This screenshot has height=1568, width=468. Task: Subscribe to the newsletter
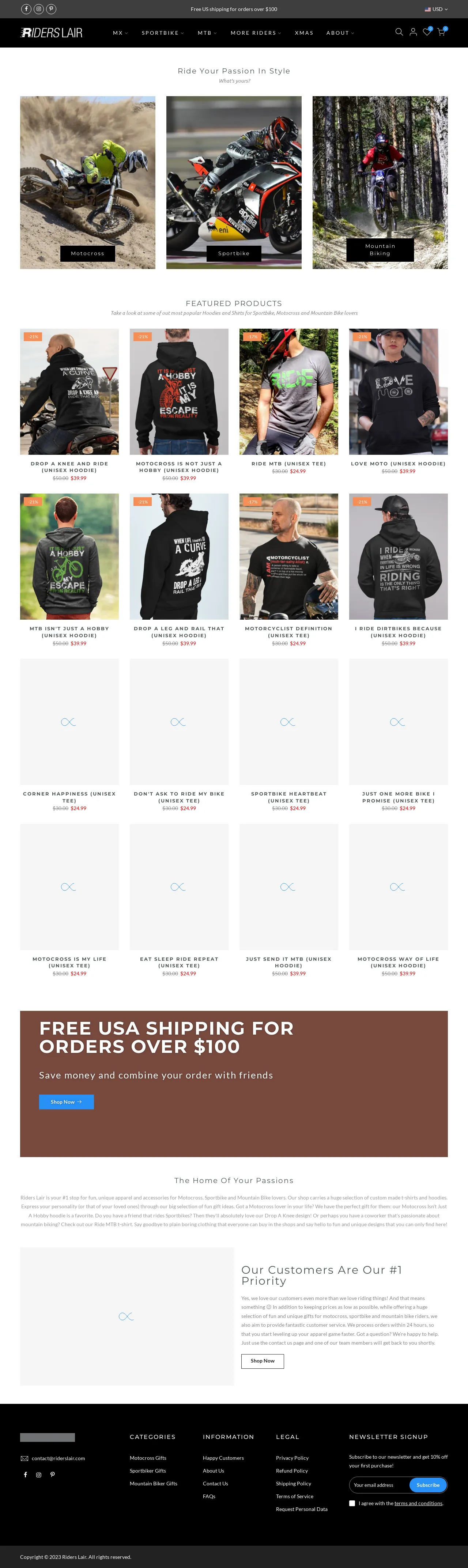tap(428, 1485)
